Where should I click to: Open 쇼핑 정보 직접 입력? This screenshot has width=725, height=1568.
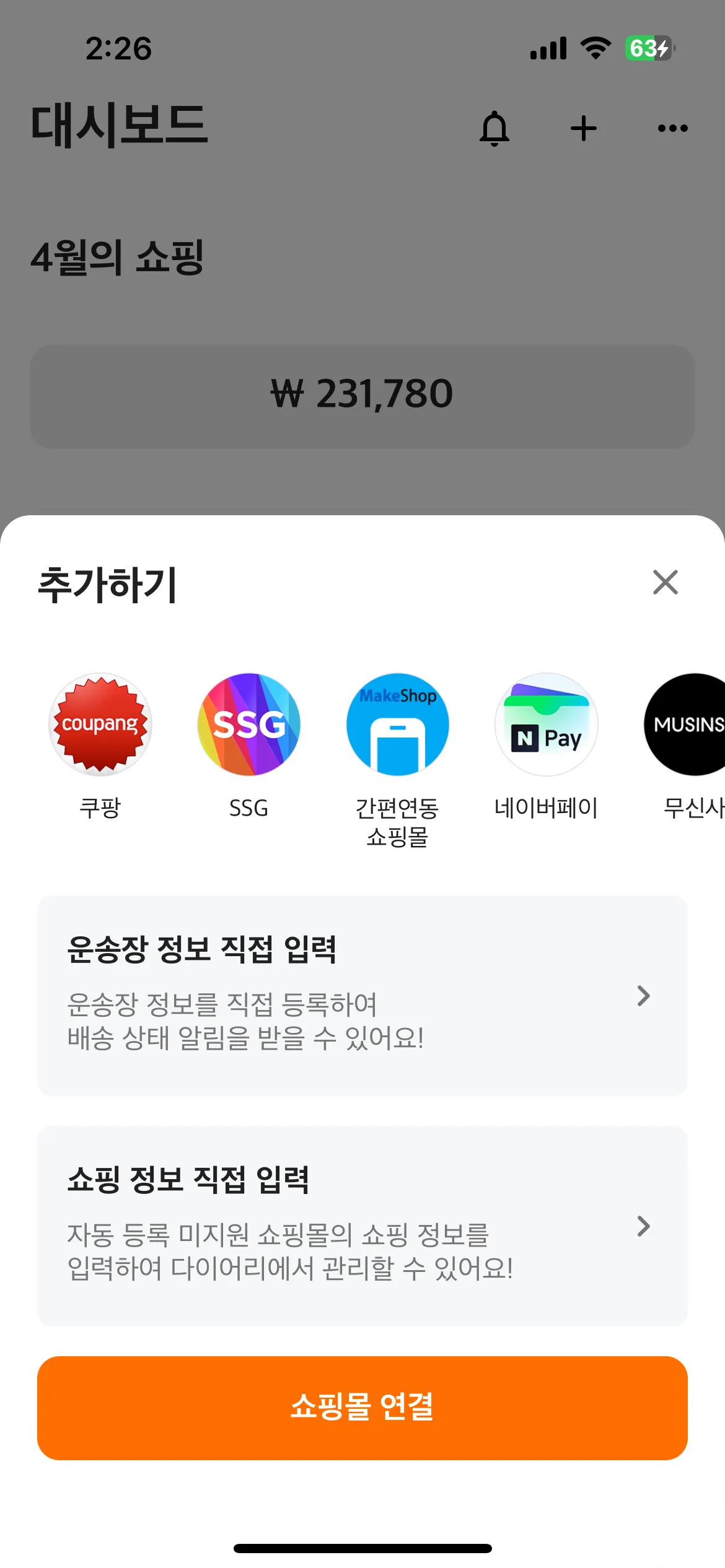tap(362, 1226)
